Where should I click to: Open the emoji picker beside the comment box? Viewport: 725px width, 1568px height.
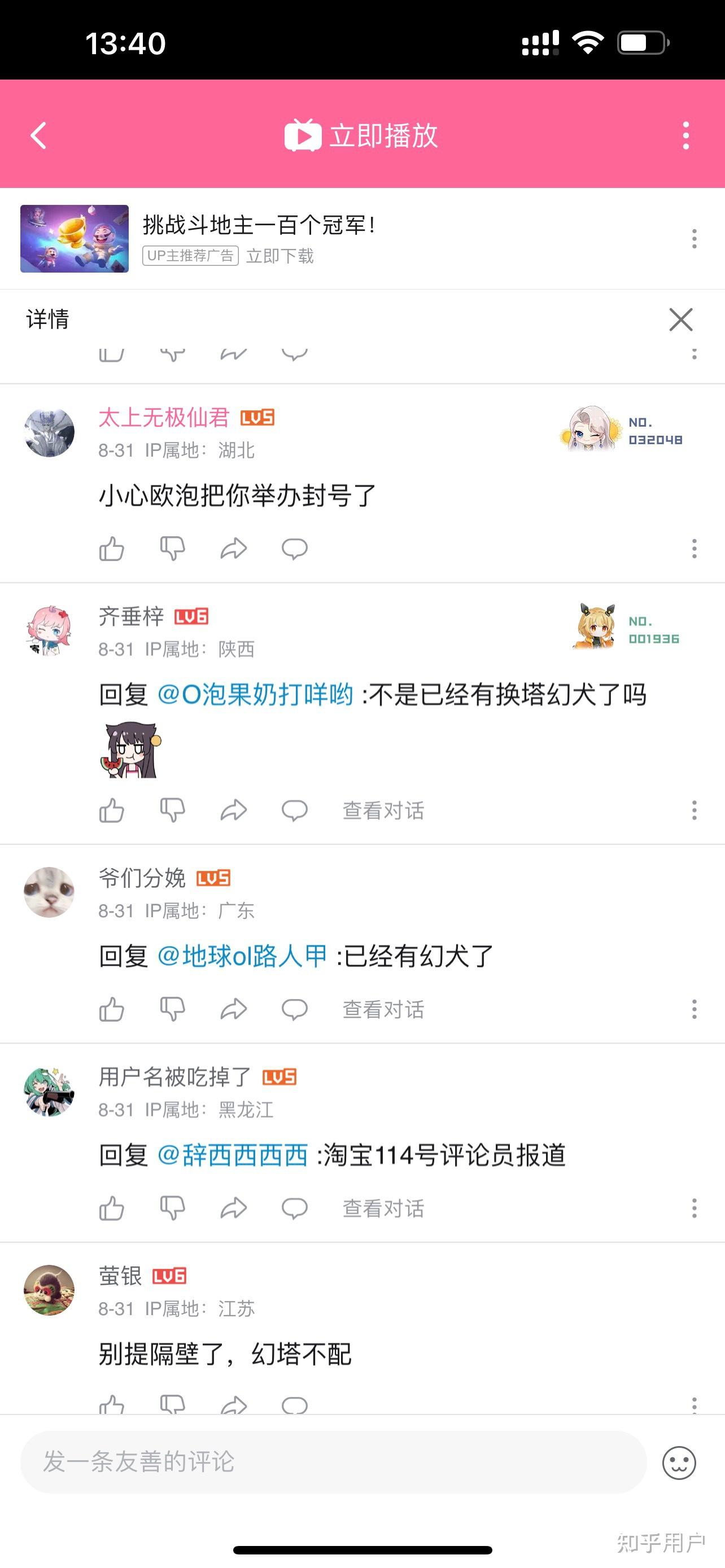point(679,1462)
